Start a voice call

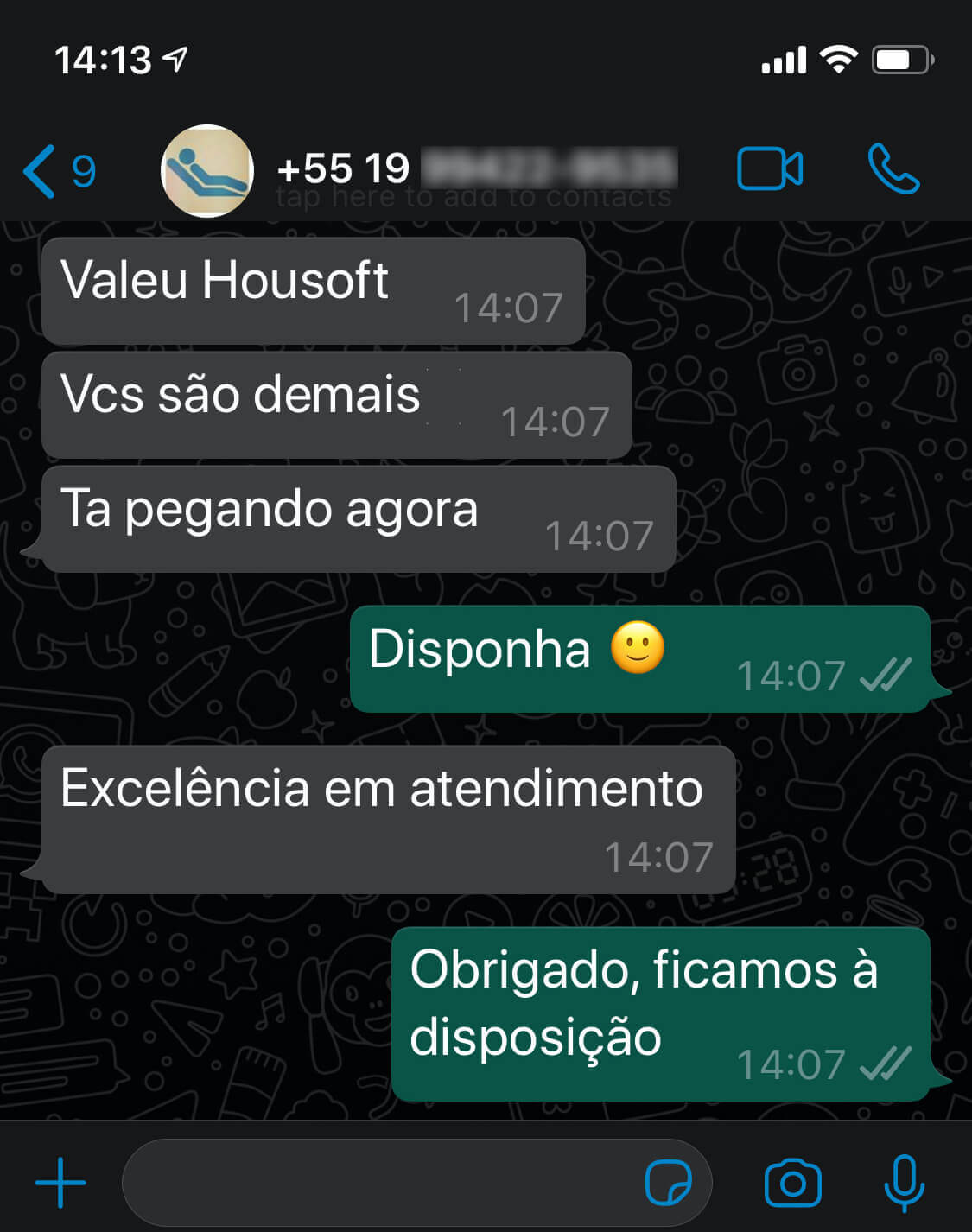click(x=893, y=168)
